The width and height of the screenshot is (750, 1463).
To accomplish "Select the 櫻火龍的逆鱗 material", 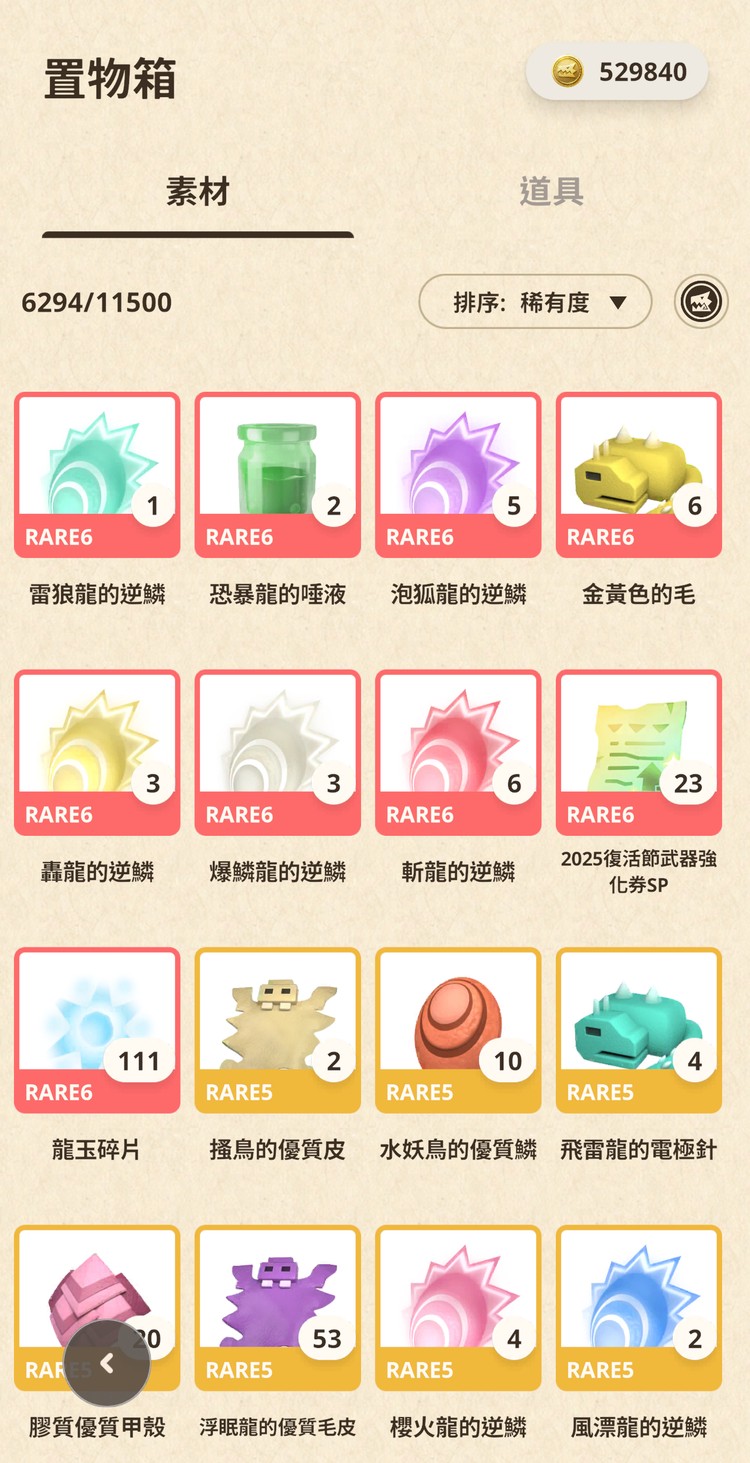I will click(458, 1308).
